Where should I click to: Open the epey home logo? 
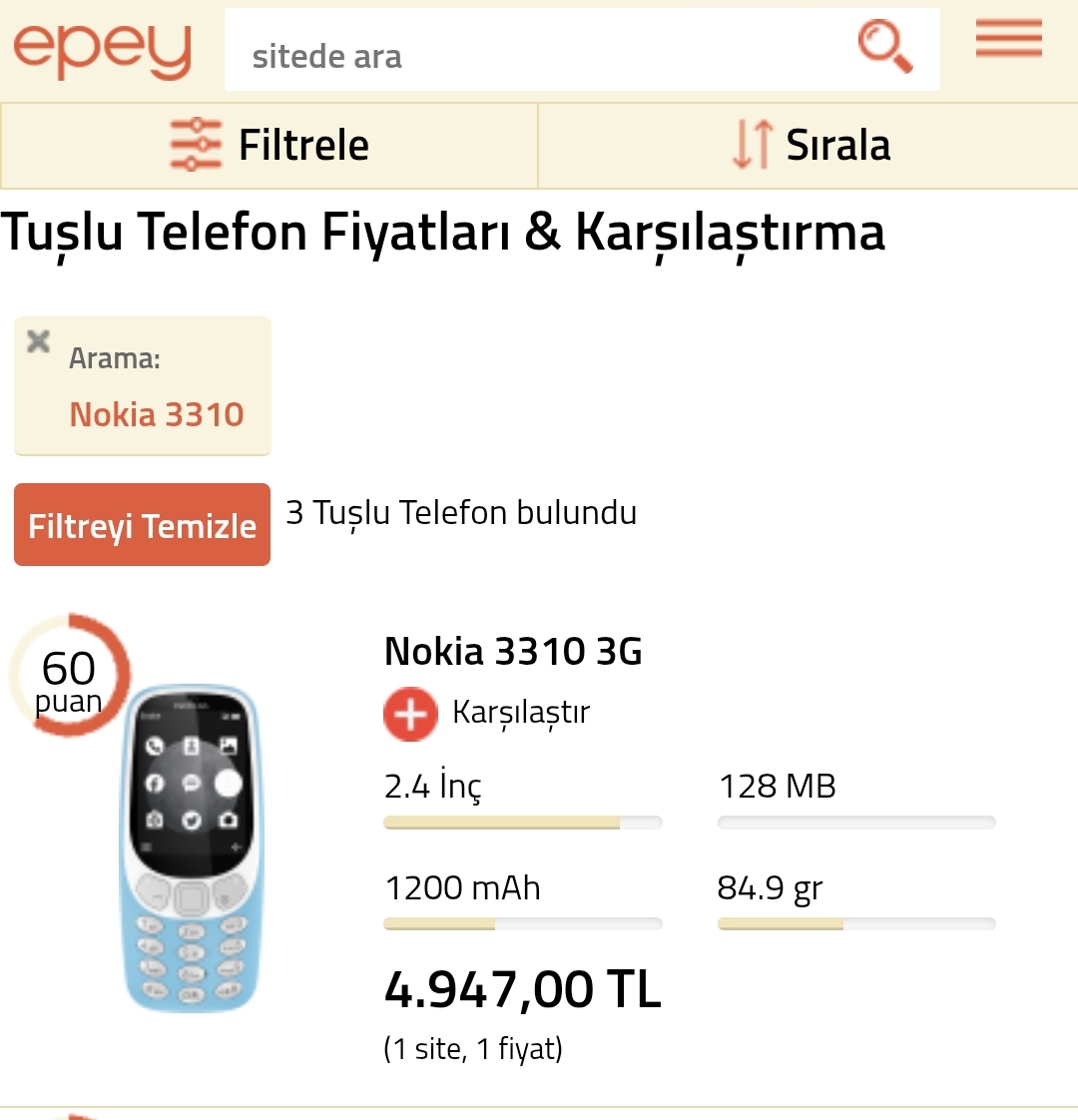click(102, 50)
